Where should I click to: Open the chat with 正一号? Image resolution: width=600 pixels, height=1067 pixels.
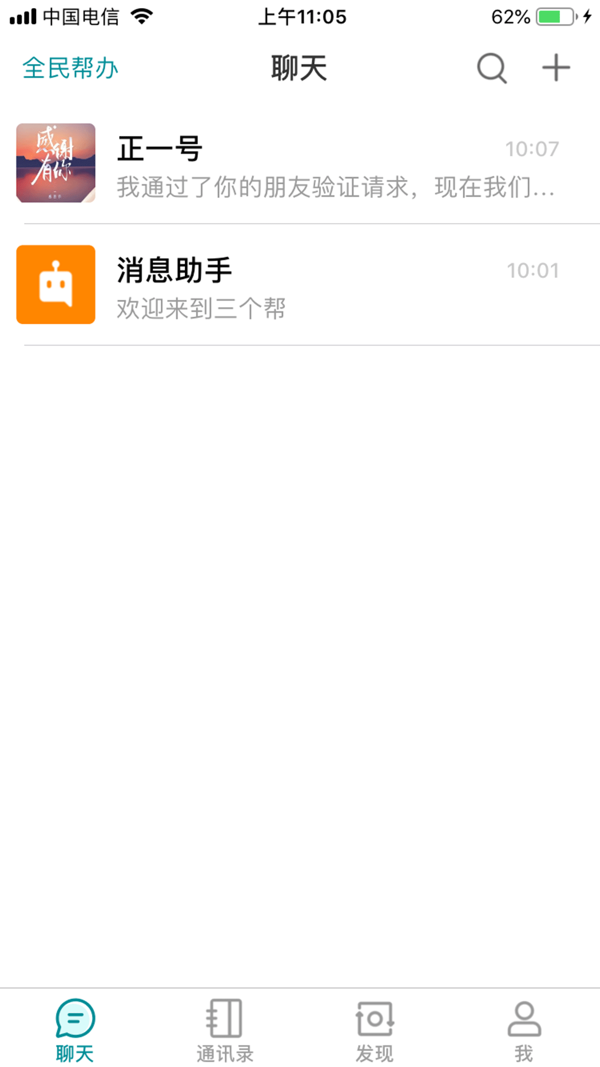point(300,163)
